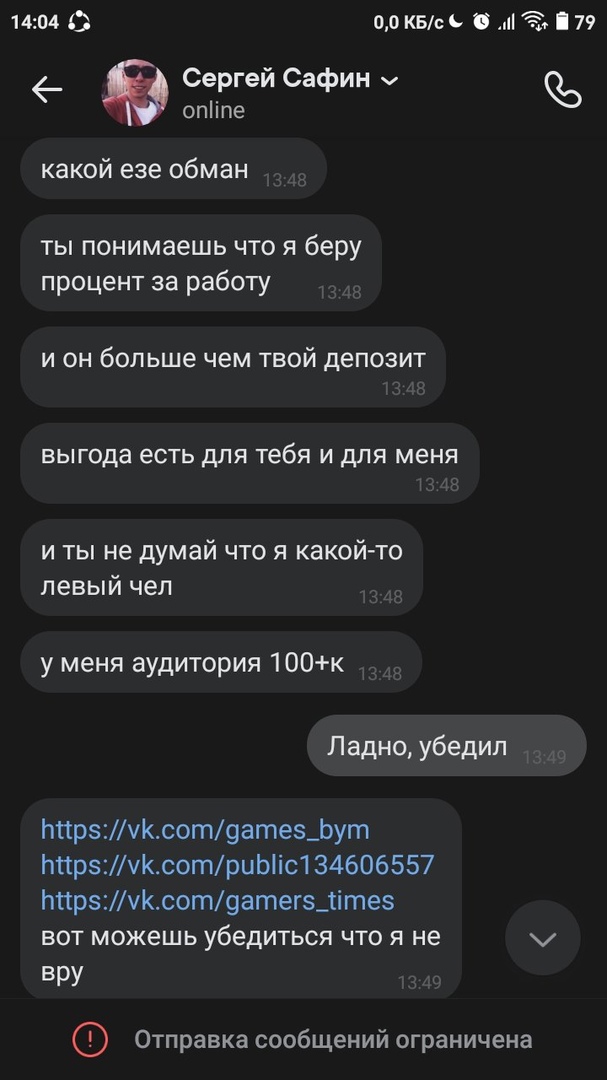Image resolution: width=607 pixels, height=1080 pixels.
Task: Start a voice call with Сергей Сафин
Action: click(562, 90)
